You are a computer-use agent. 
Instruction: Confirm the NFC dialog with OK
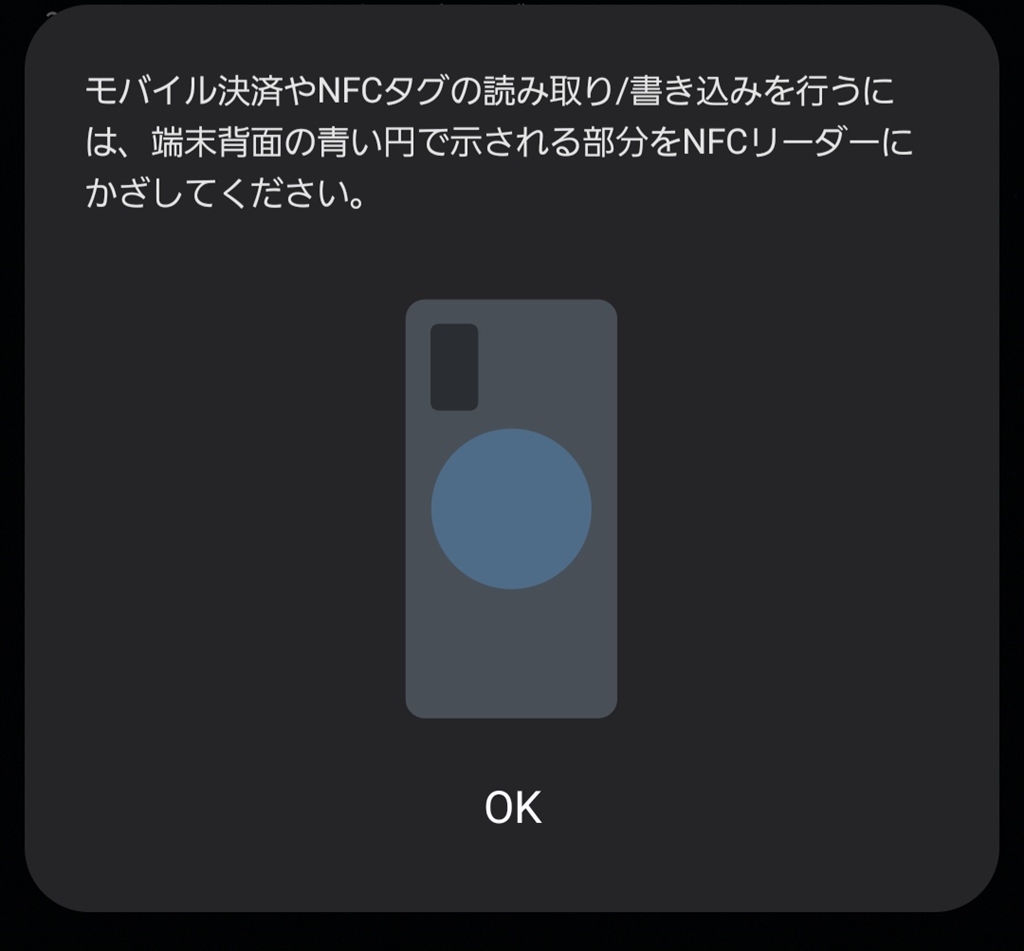513,807
